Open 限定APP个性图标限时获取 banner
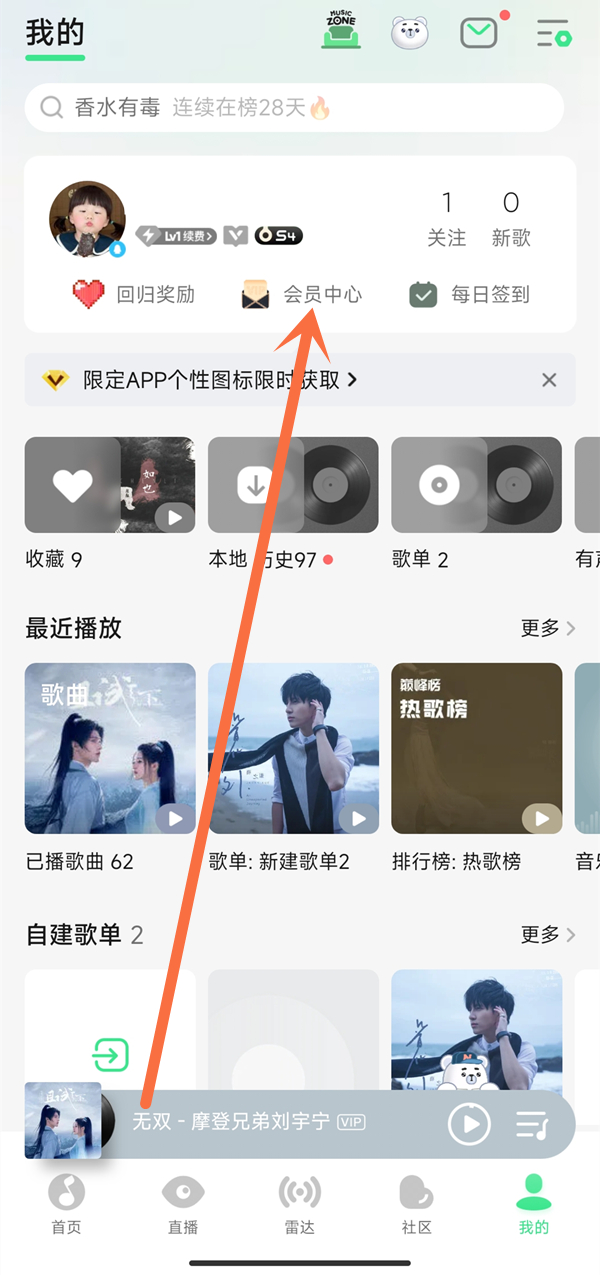This screenshot has width=600, height=1275. pos(220,380)
